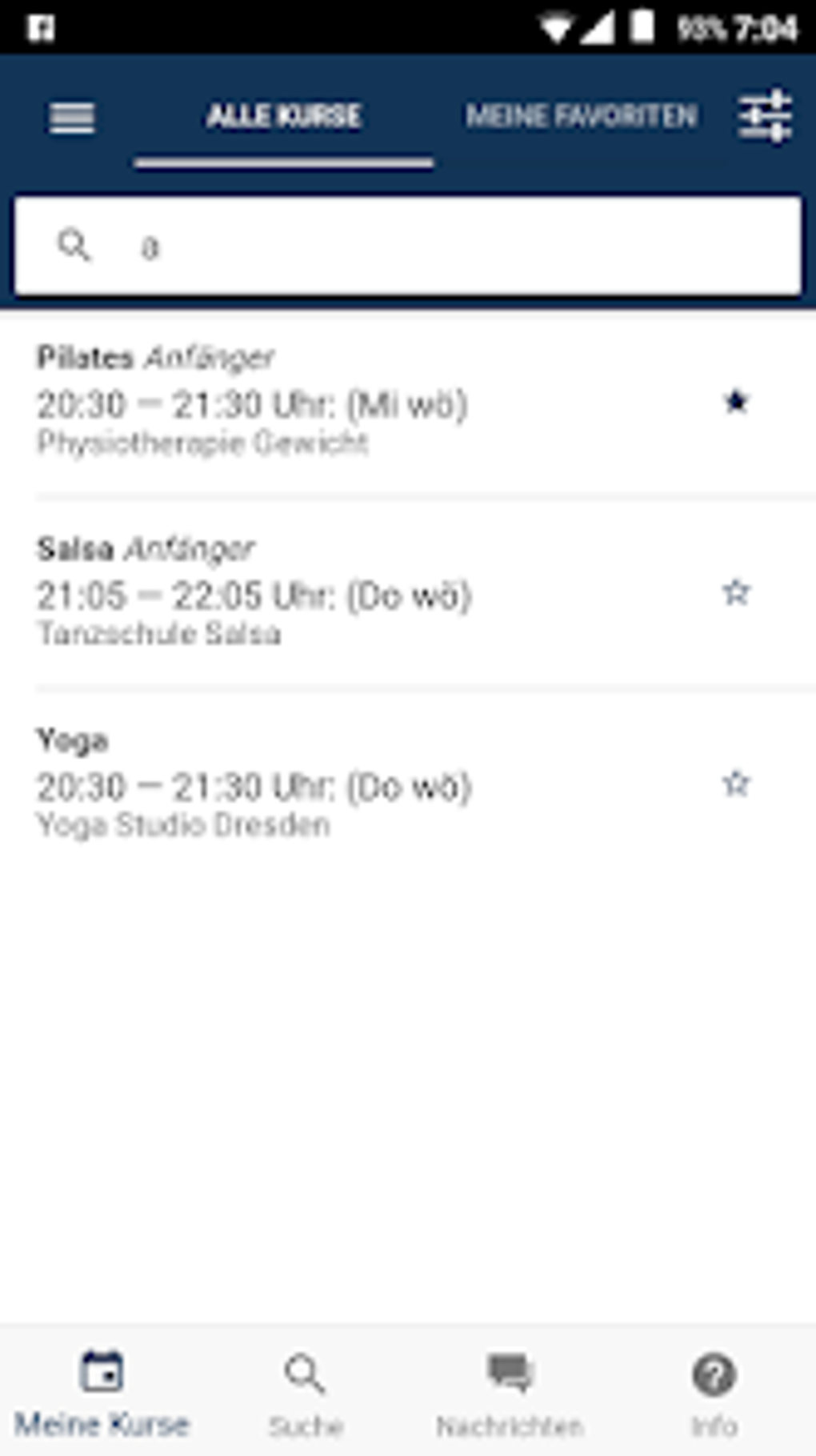The image size is (816, 1456).
Task: Open the hamburger navigation menu
Action: 72,118
